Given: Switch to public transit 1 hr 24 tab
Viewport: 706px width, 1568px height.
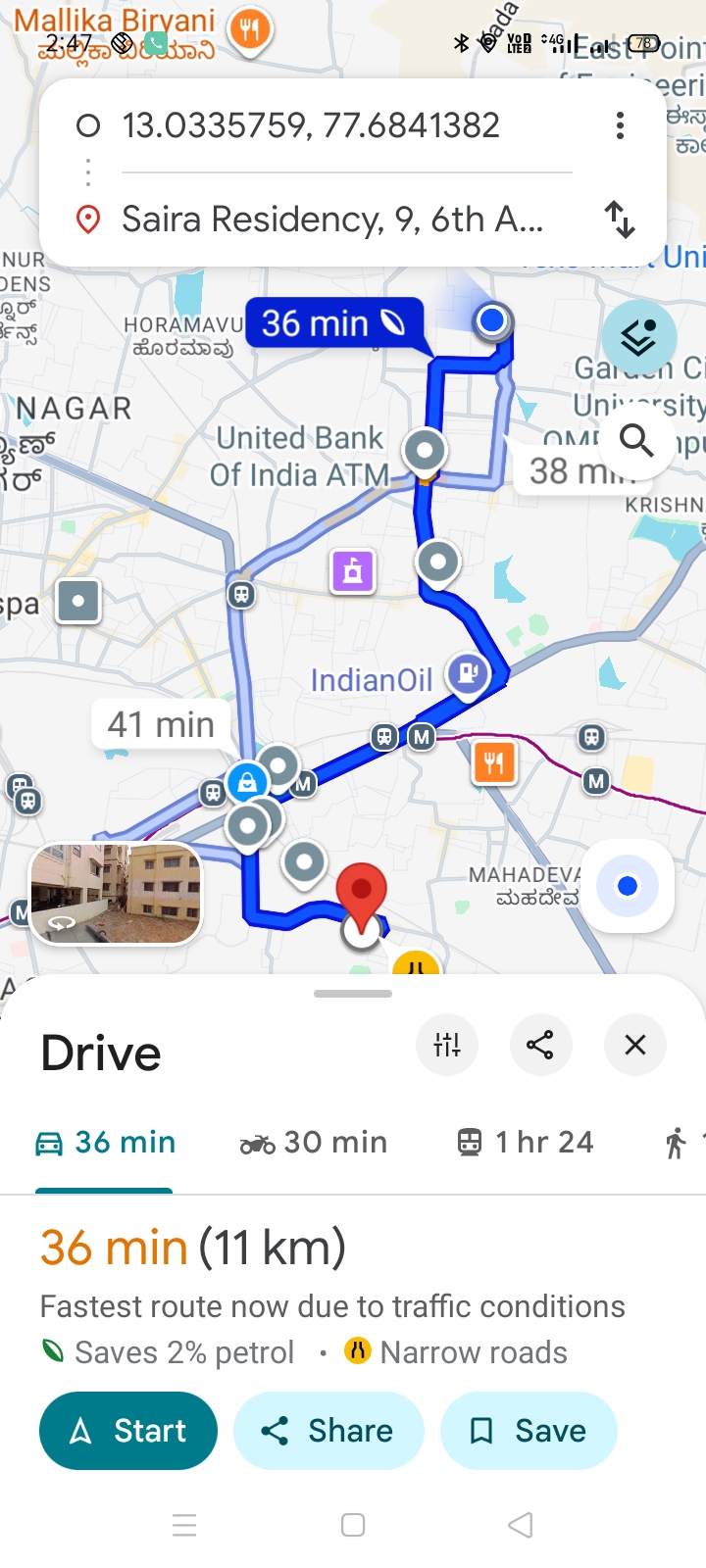Looking at the screenshot, I should 526,1143.
